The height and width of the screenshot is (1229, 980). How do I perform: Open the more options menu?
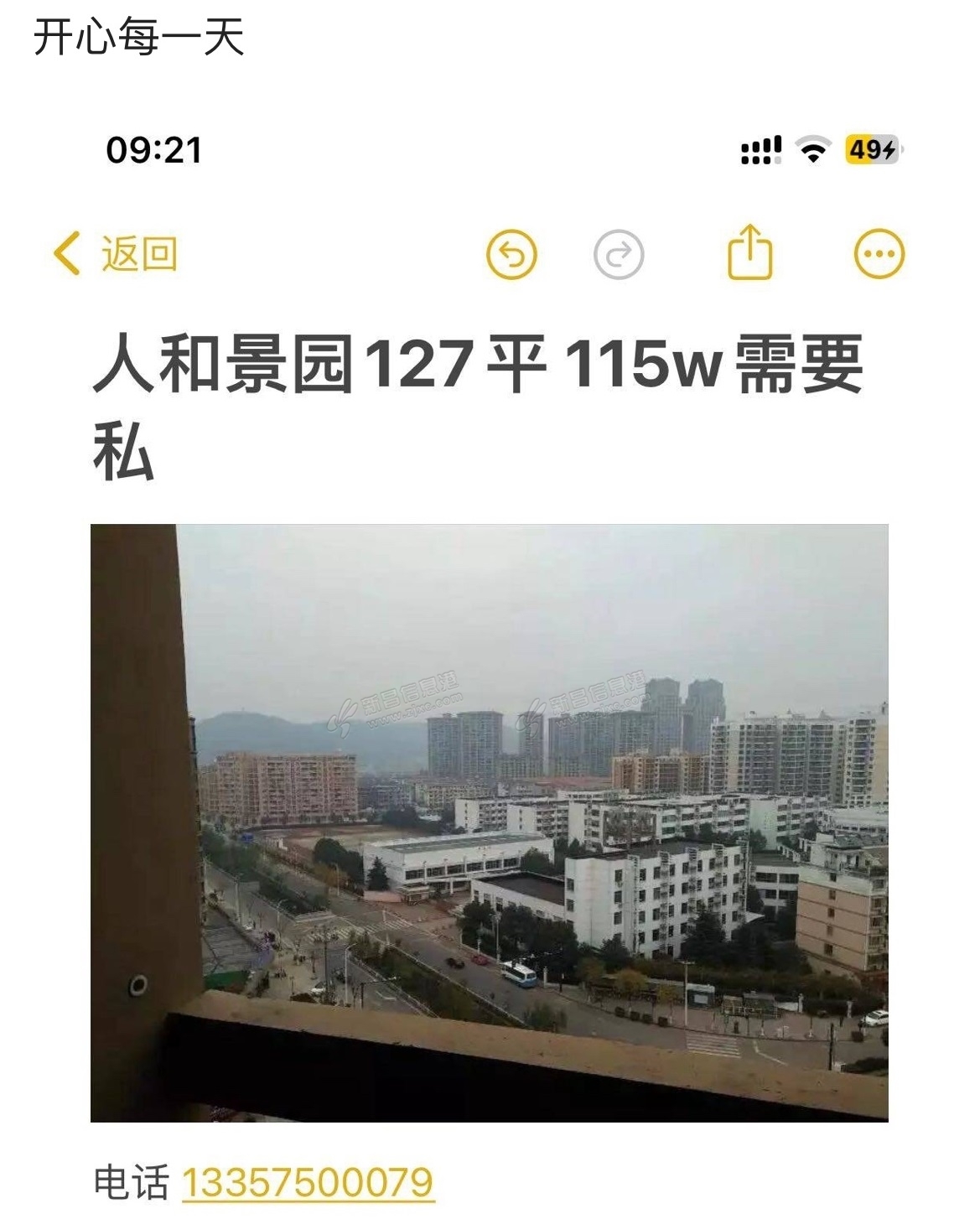point(879,254)
